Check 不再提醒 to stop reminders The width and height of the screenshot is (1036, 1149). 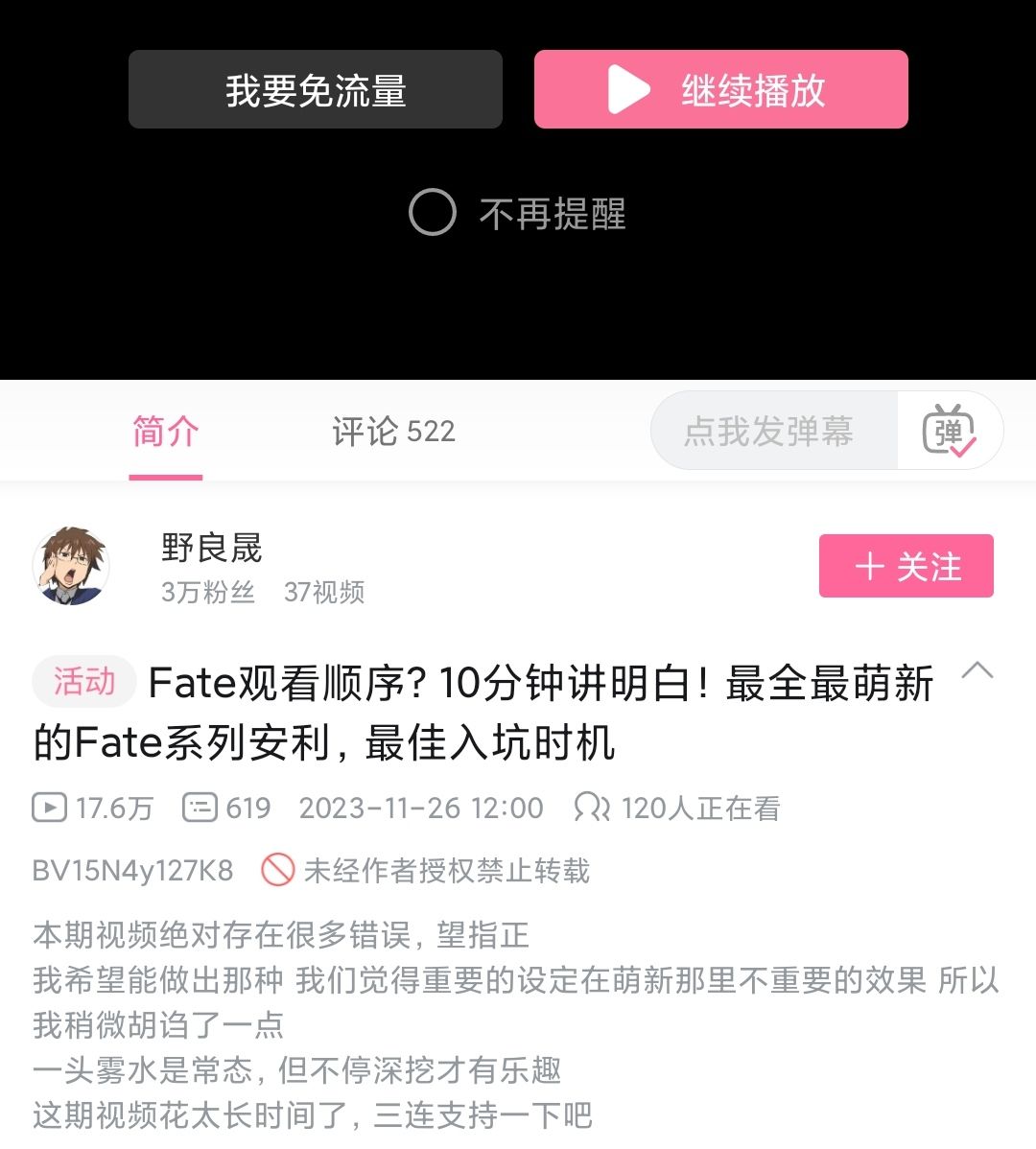(x=435, y=213)
